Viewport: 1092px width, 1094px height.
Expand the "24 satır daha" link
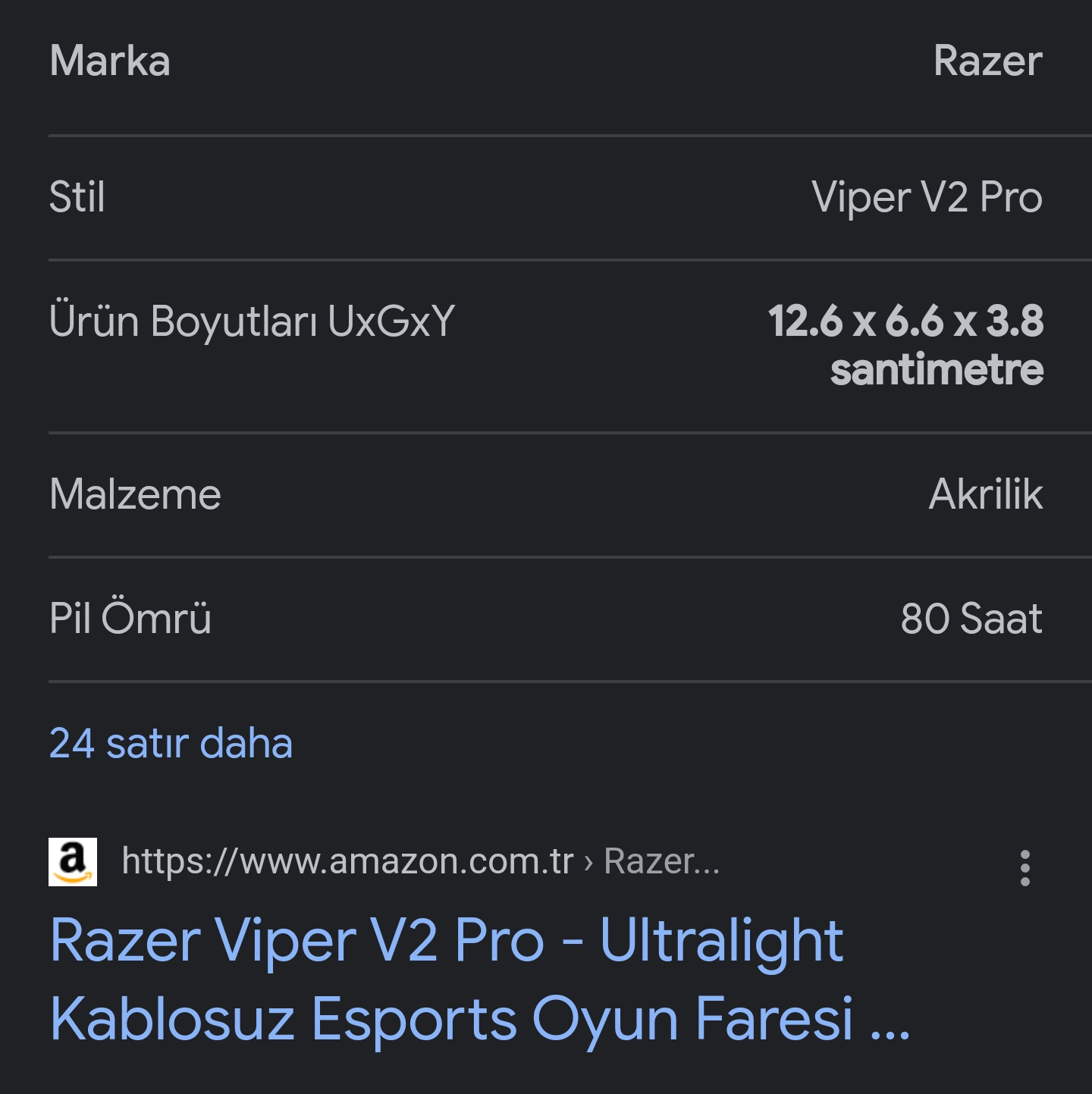point(171,743)
